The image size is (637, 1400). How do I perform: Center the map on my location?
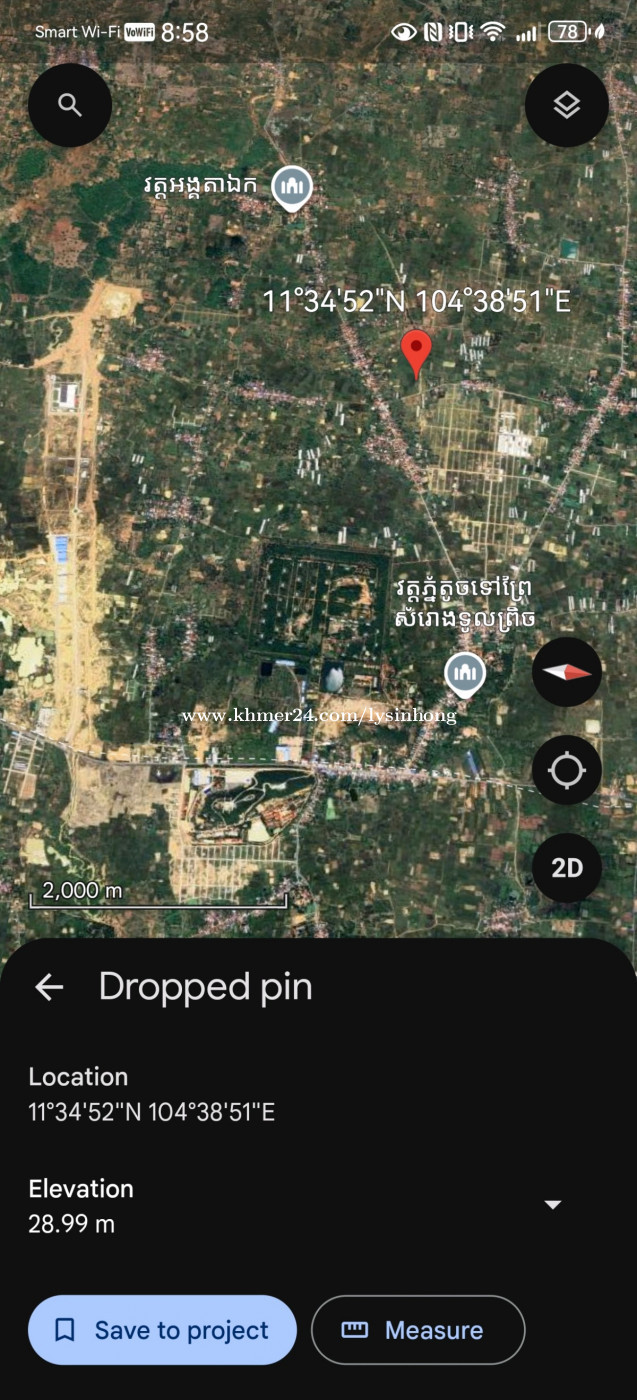coord(567,770)
